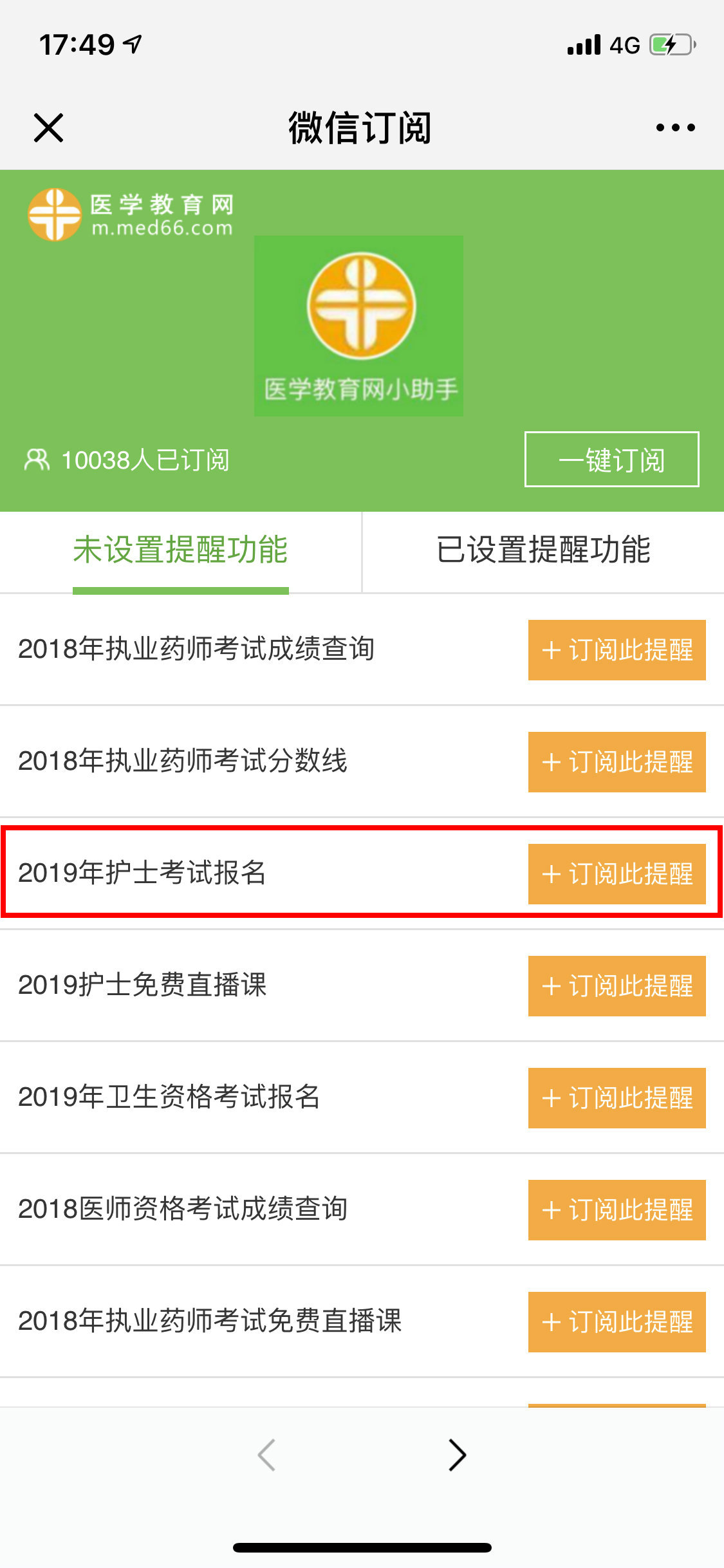Subscribe to 2018年执业药师考试分数线 reminder

(x=617, y=762)
